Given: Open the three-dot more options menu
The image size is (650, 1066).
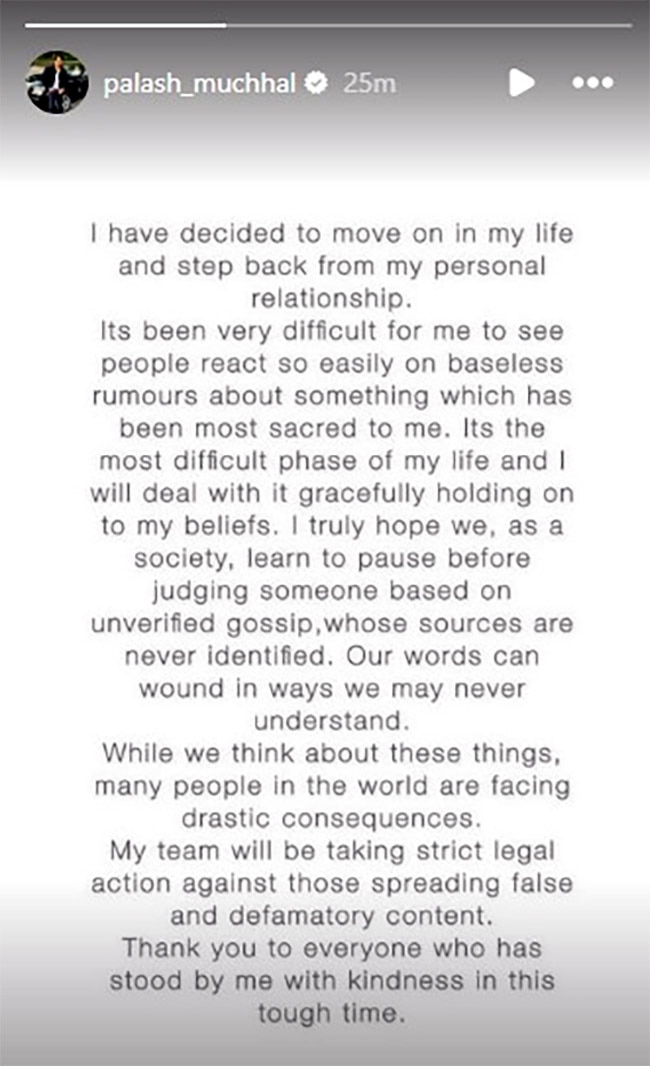Looking at the screenshot, I should [591, 83].
